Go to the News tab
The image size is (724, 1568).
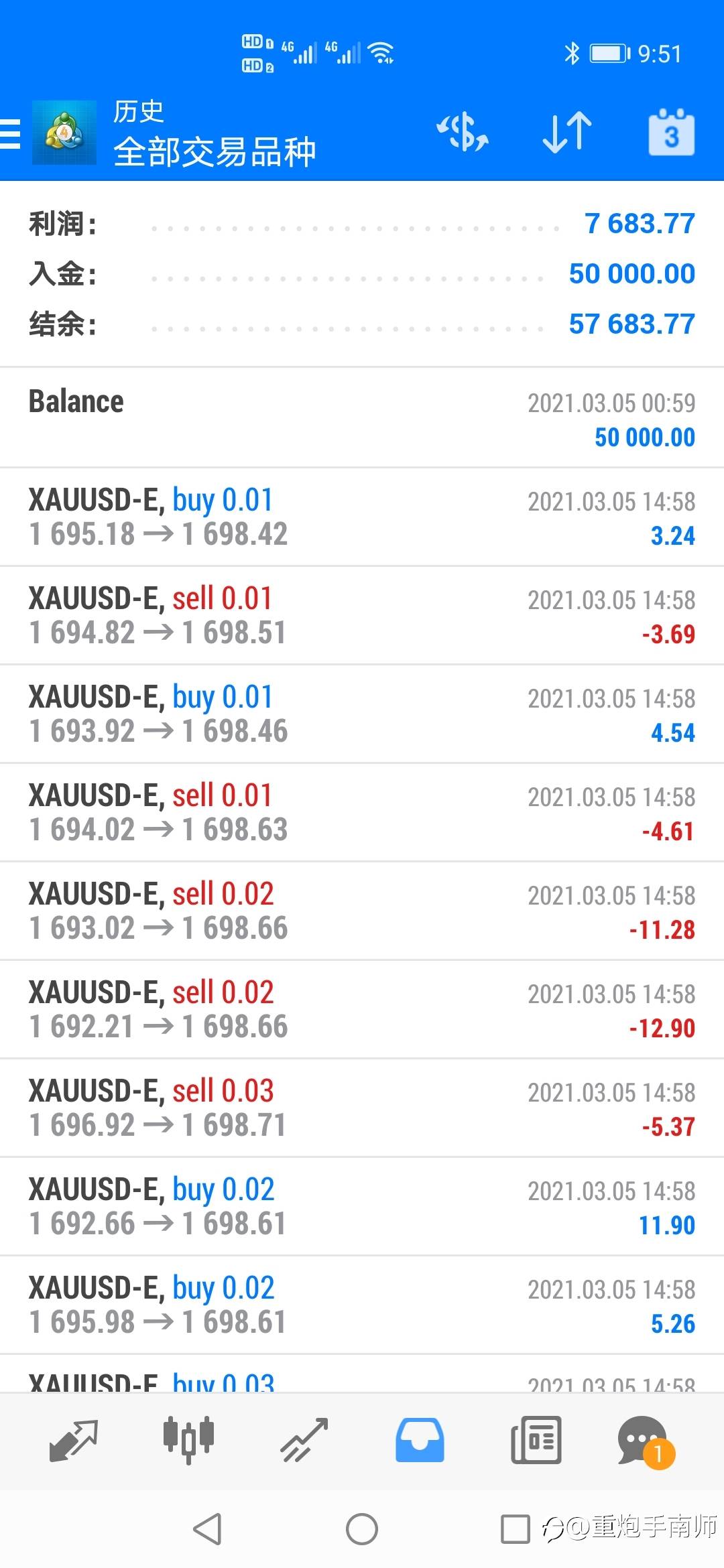point(536,1440)
